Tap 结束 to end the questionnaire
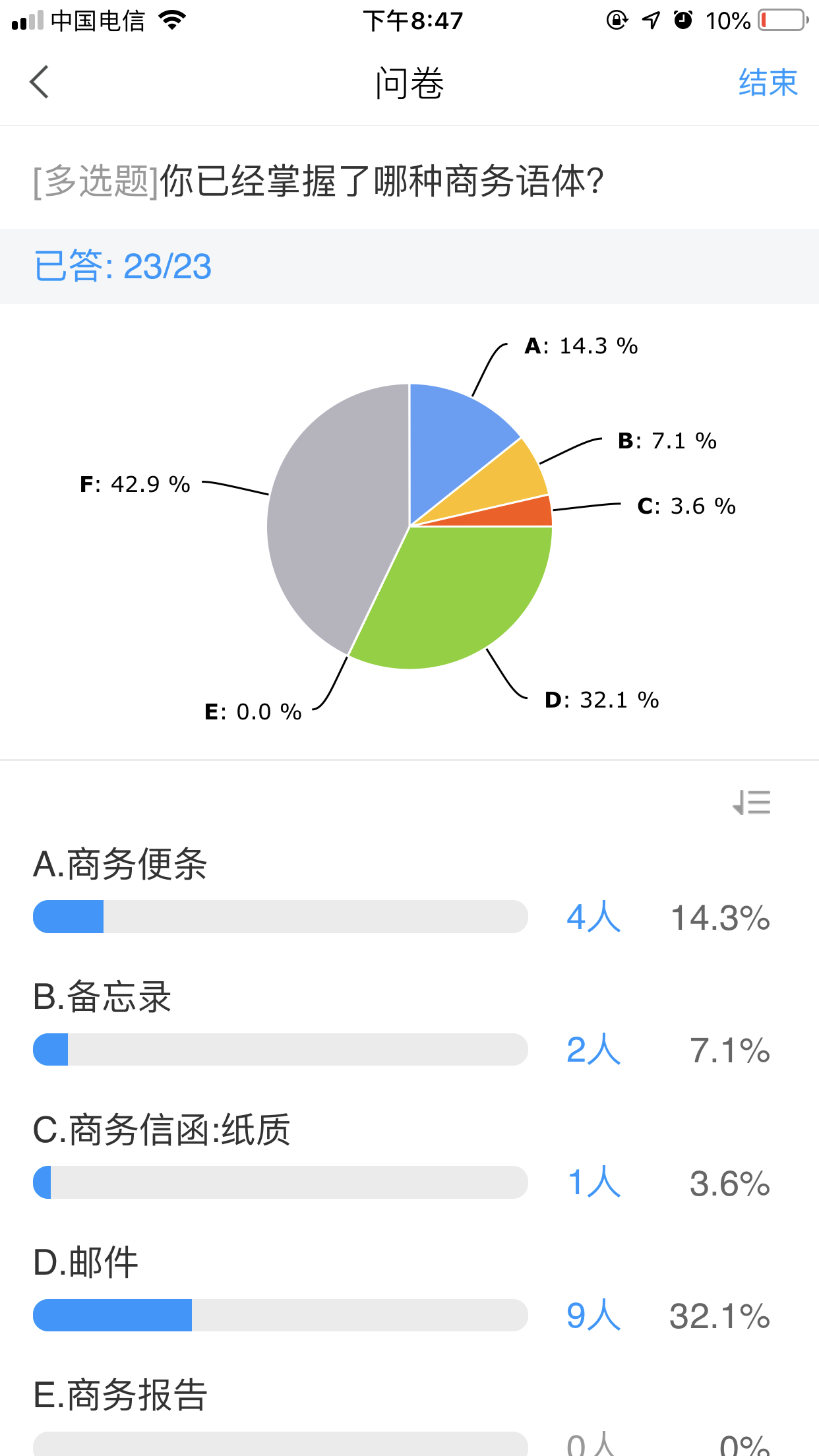The image size is (819, 1456). pyautogui.click(x=768, y=83)
